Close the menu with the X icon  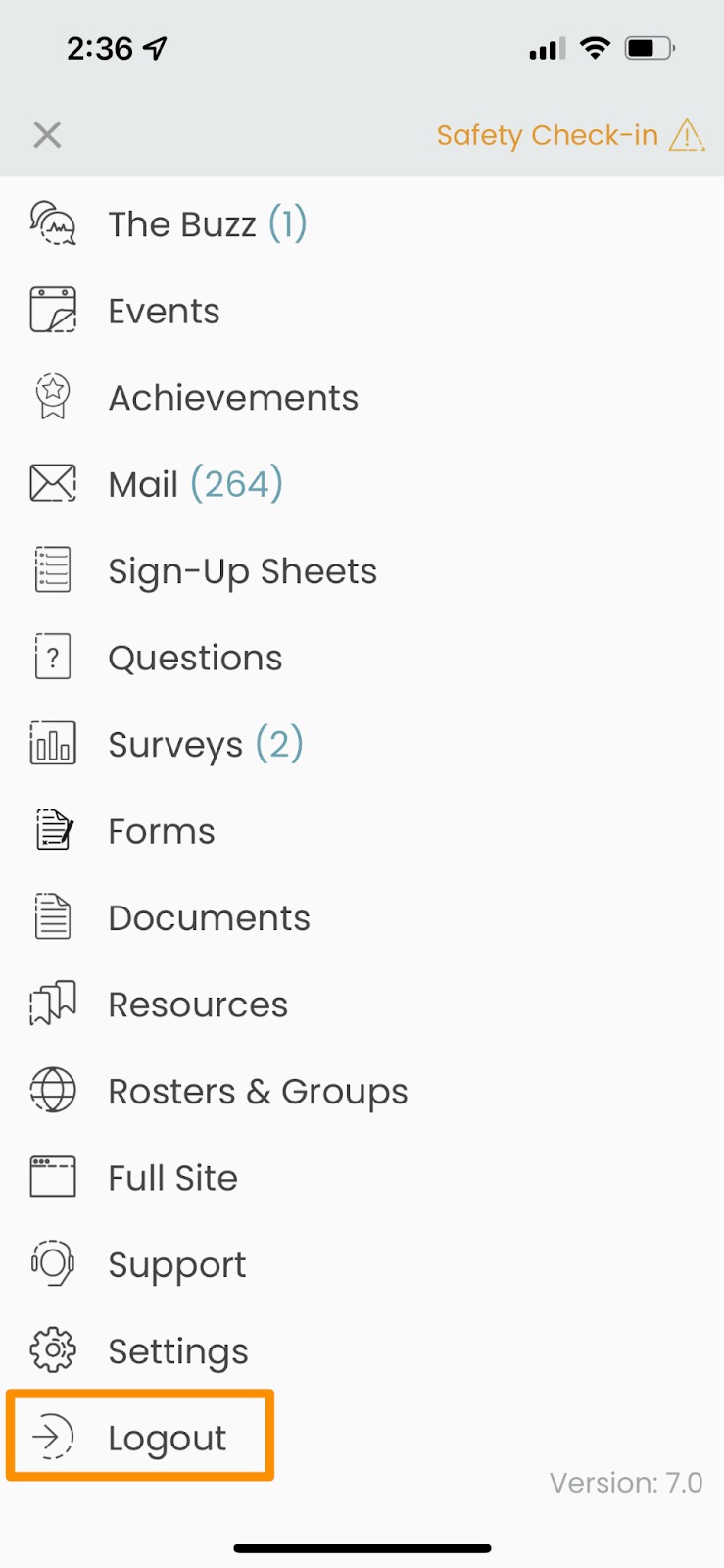(x=47, y=135)
